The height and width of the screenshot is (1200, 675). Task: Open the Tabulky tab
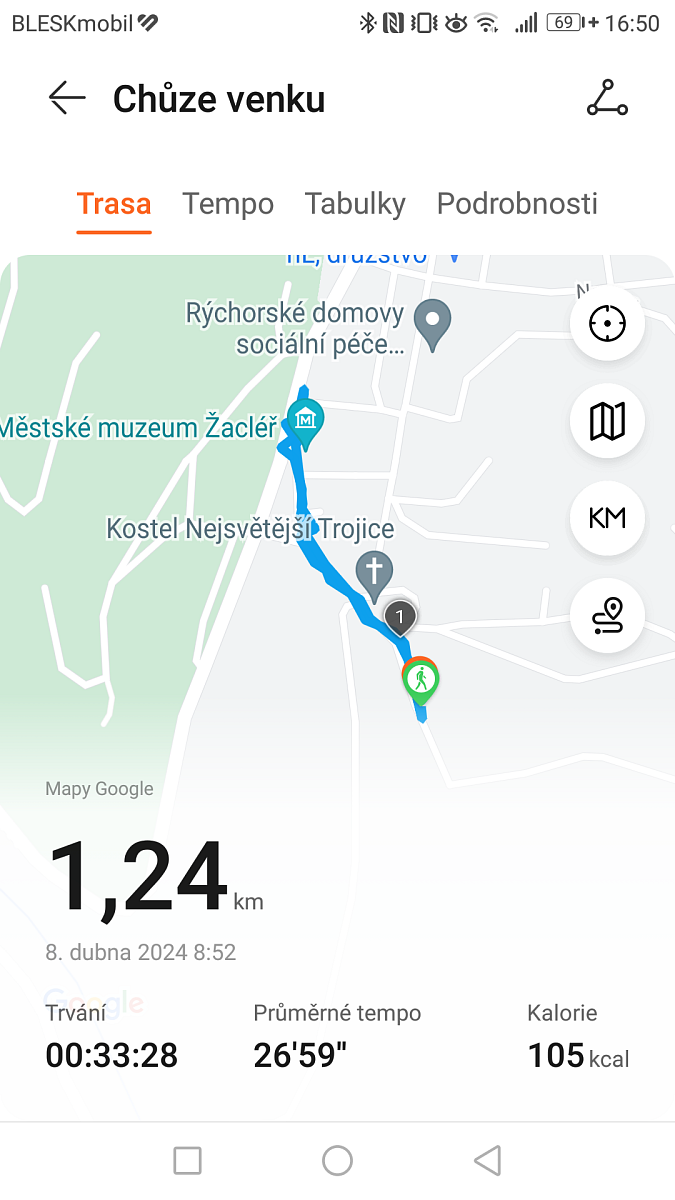pos(355,204)
